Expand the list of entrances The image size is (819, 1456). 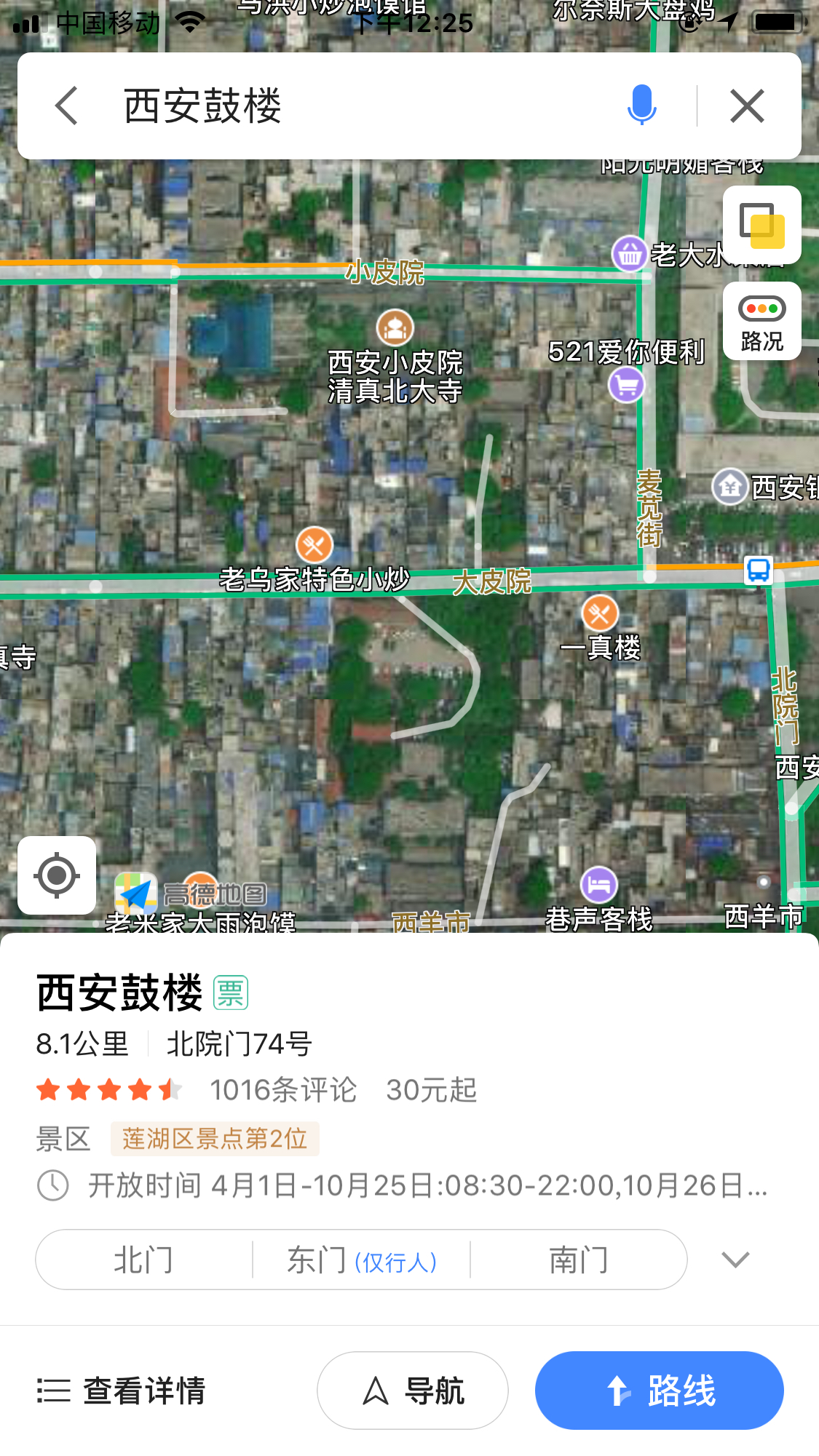[735, 1260]
